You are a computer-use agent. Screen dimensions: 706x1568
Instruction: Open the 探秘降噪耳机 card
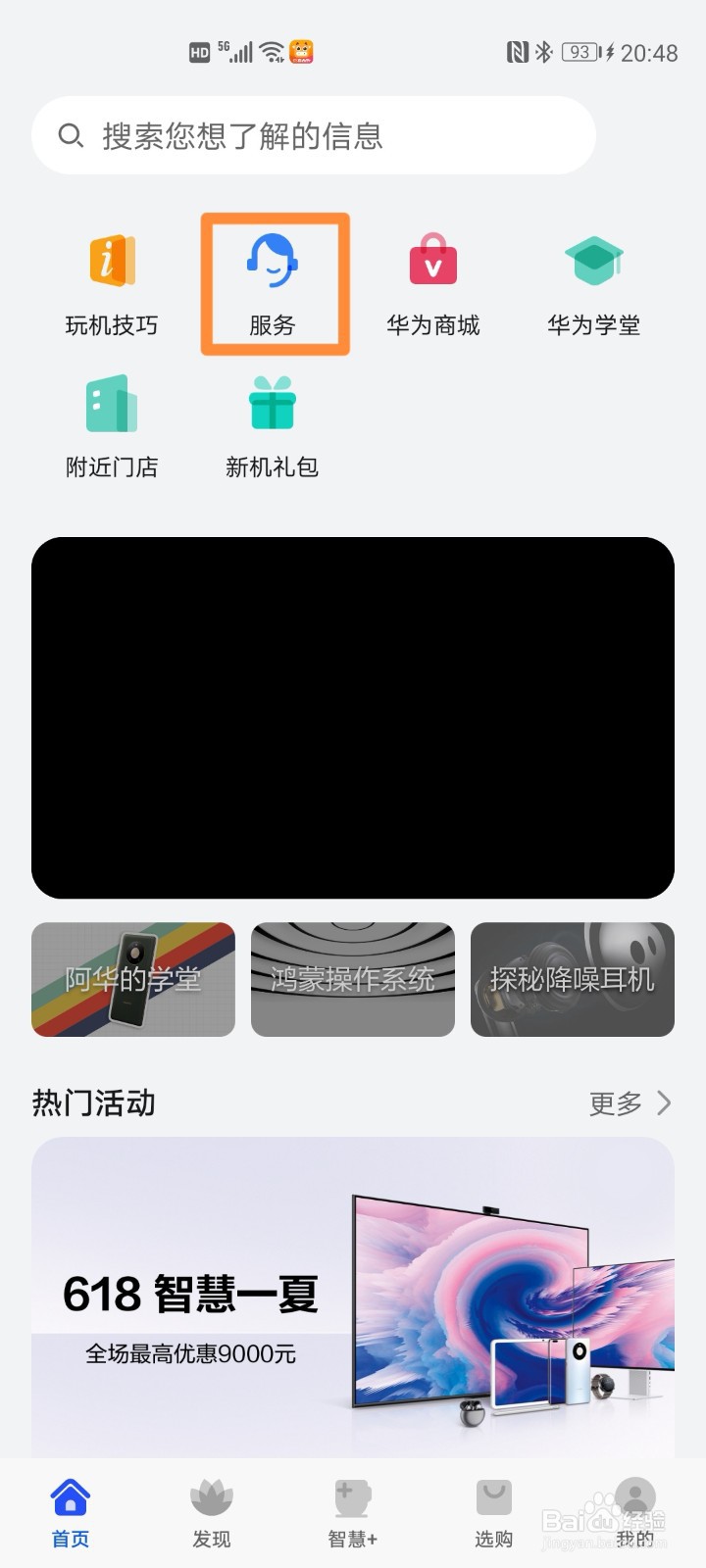[573, 979]
